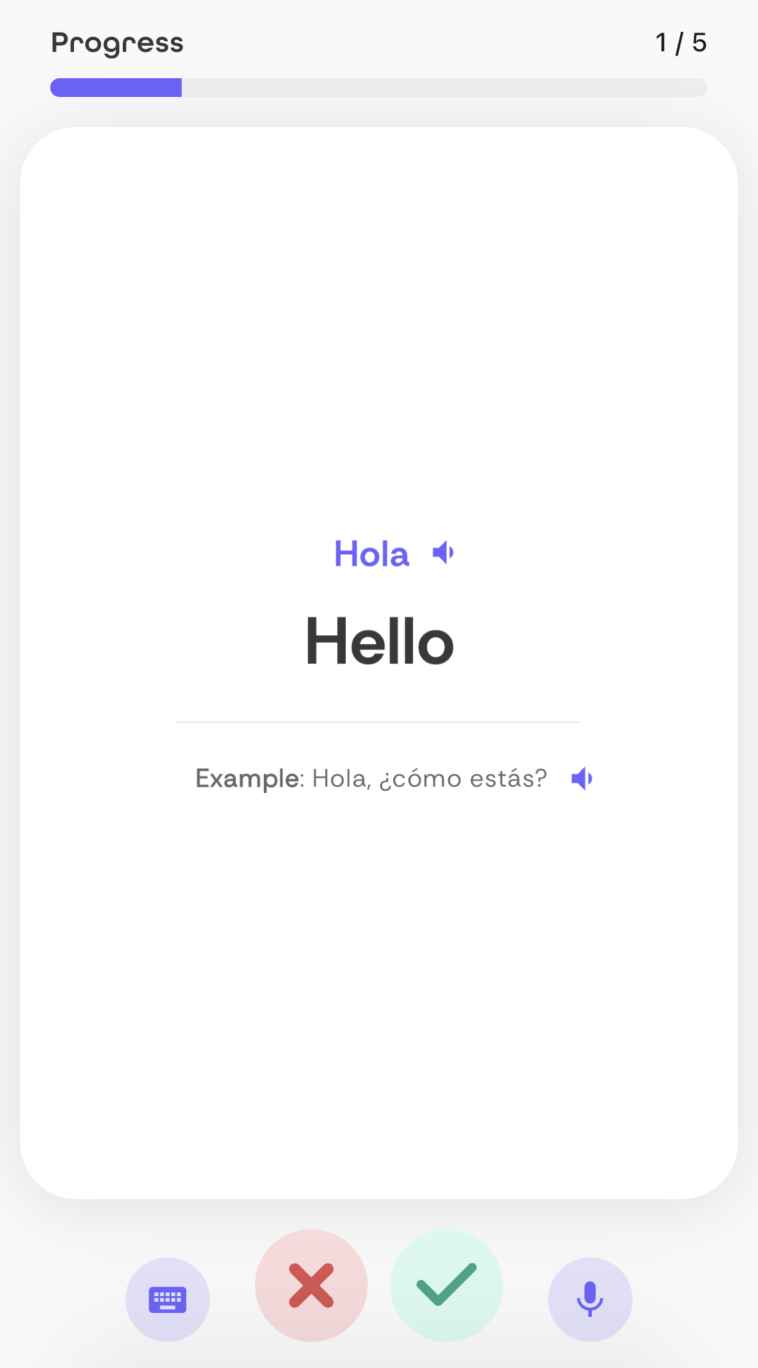Tap the microphone to speak the answer
Image resolution: width=758 pixels, height=1368 pixels.
click(x=590, y=1299)
